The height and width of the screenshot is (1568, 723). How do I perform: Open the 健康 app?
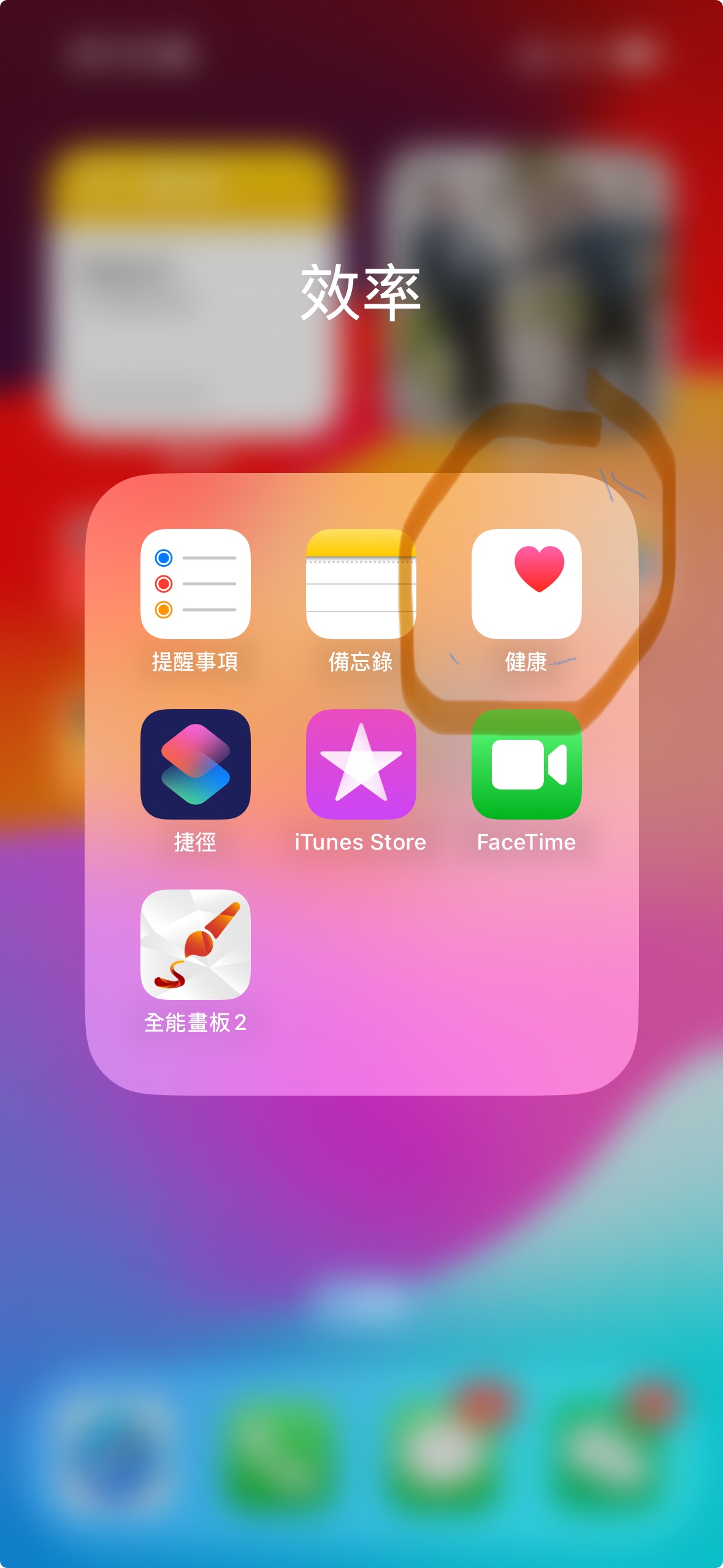(x=526, y=583)
